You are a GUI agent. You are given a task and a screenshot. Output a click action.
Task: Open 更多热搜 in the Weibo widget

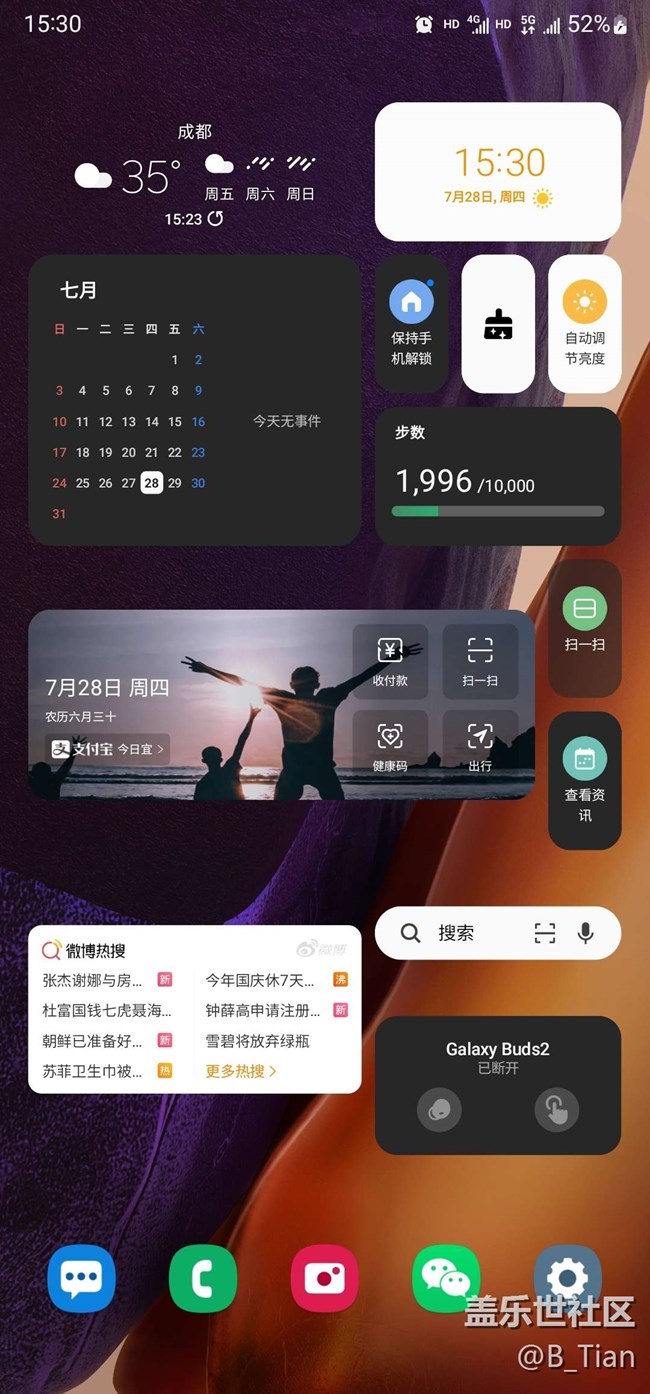pos(241,1071)
